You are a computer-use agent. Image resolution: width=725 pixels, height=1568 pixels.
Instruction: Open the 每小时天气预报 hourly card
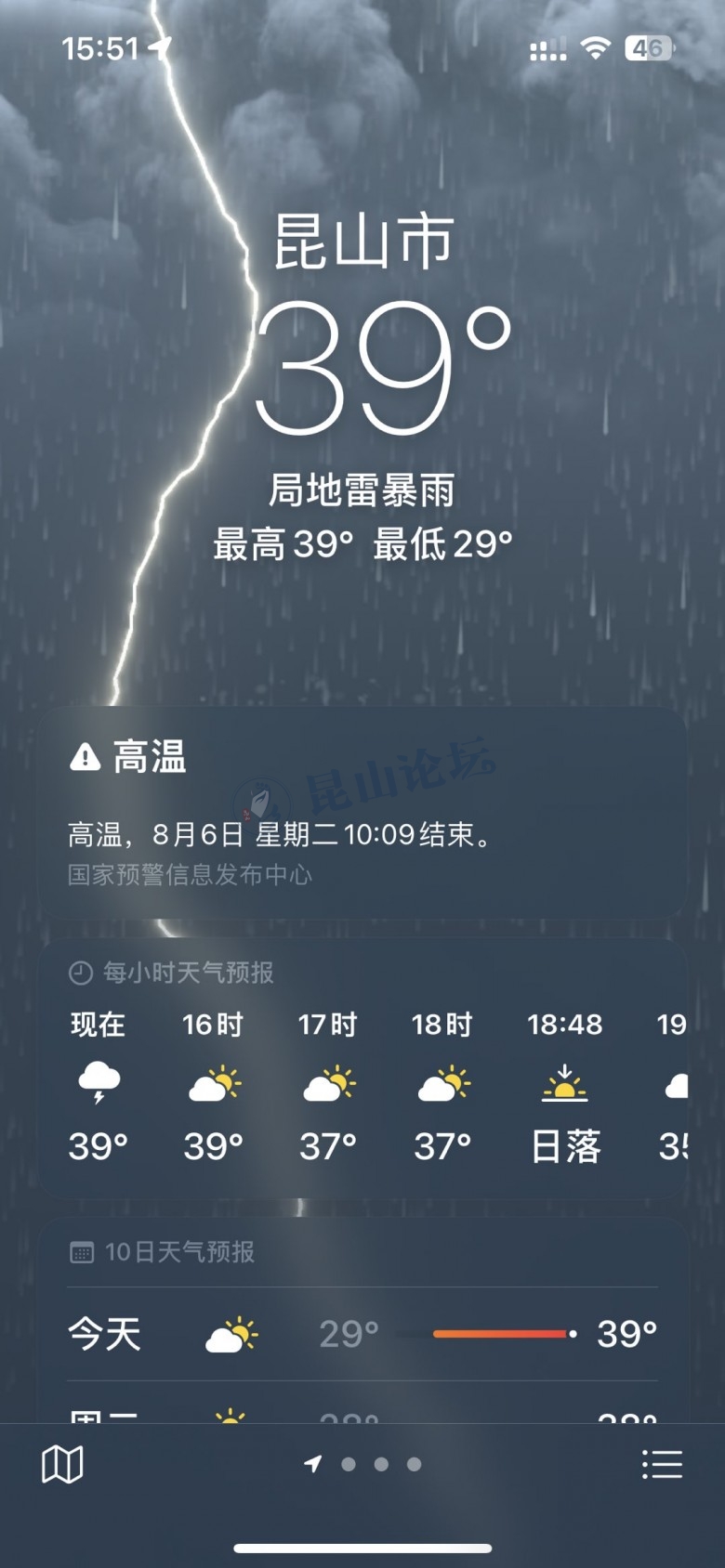[362, 1068]
